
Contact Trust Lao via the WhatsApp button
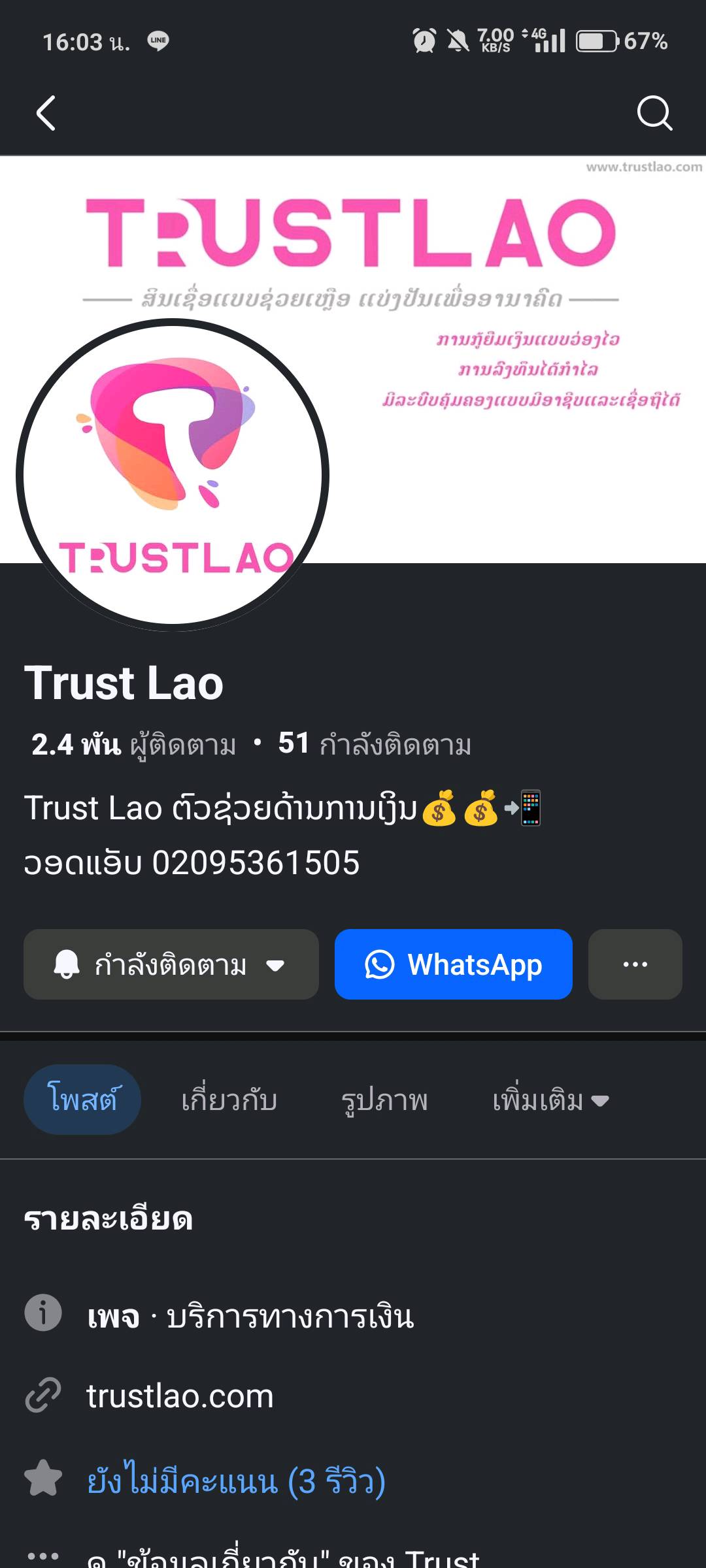pyautogui.click(x=453, y=964)
